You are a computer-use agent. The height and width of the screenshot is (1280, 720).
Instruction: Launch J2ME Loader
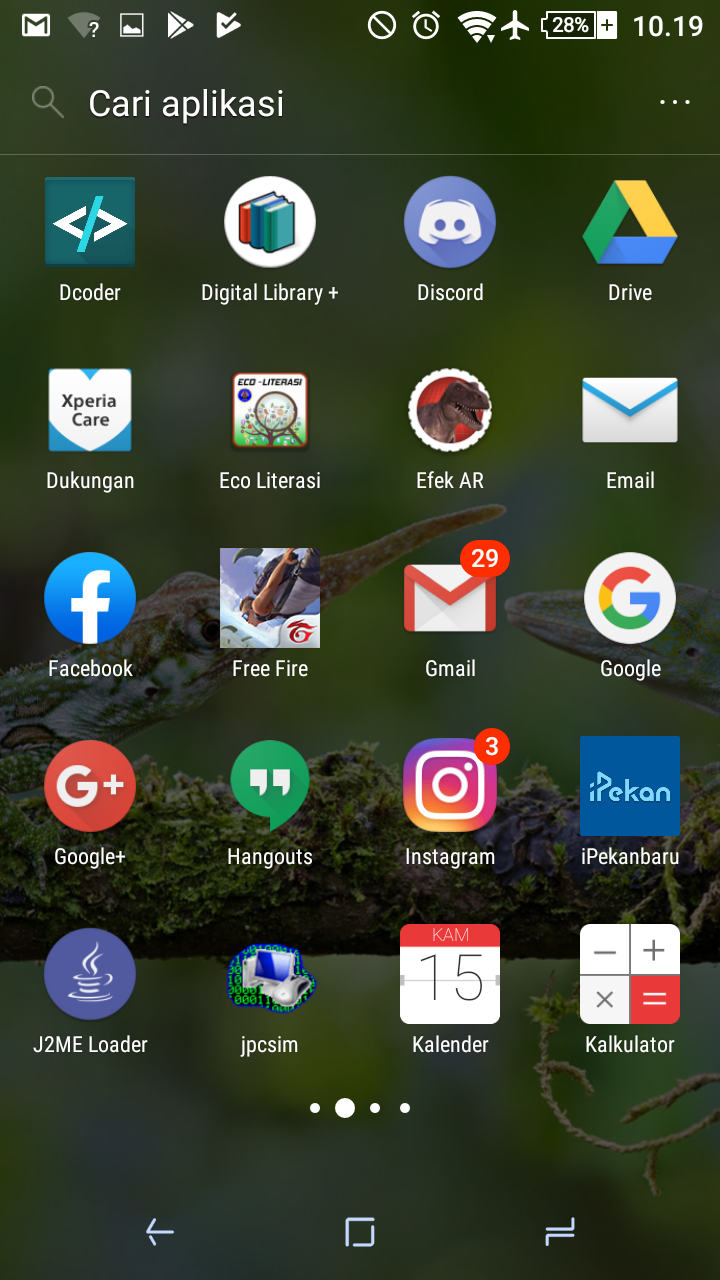click(90, 973)
